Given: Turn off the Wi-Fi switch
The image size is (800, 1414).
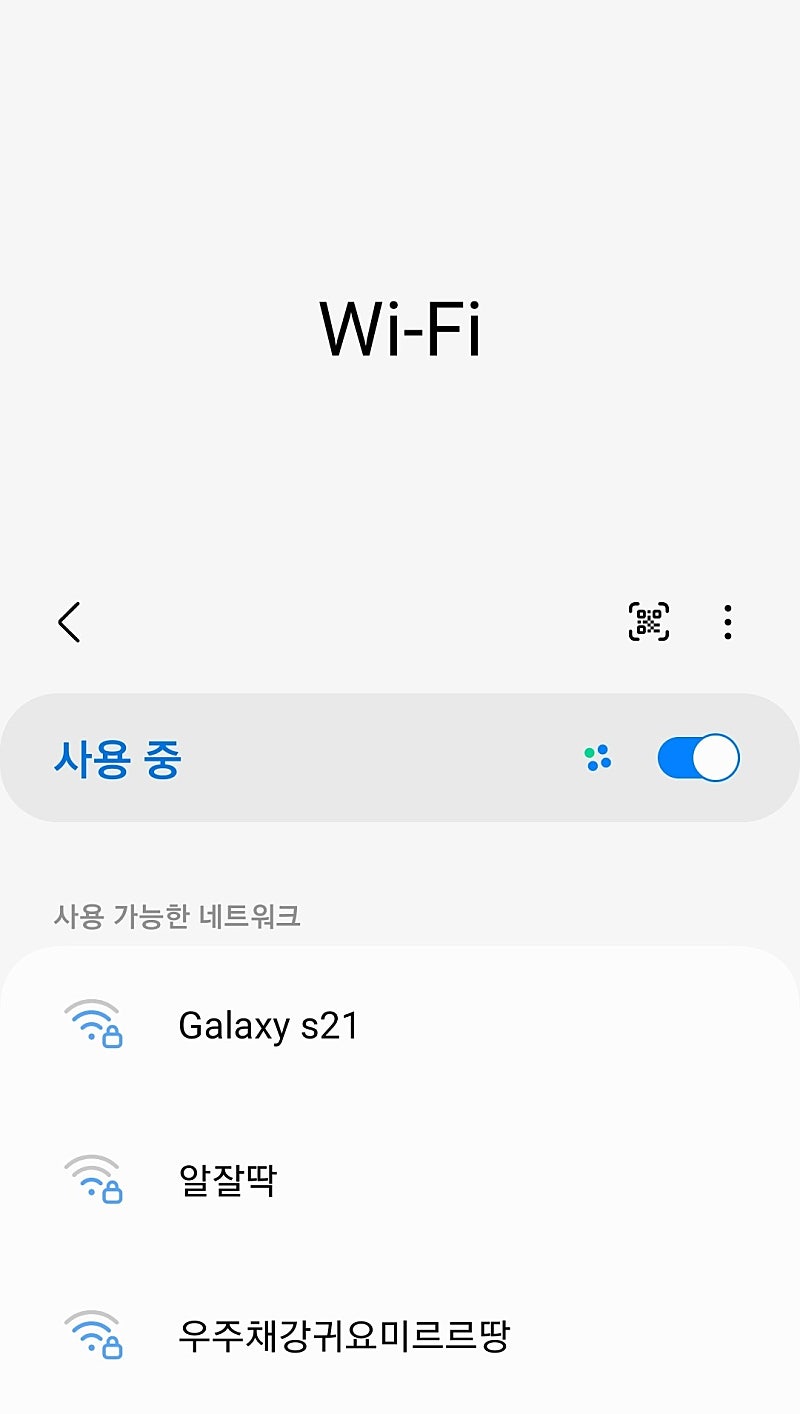Looking at the screenshot, I should coord(698,758).
